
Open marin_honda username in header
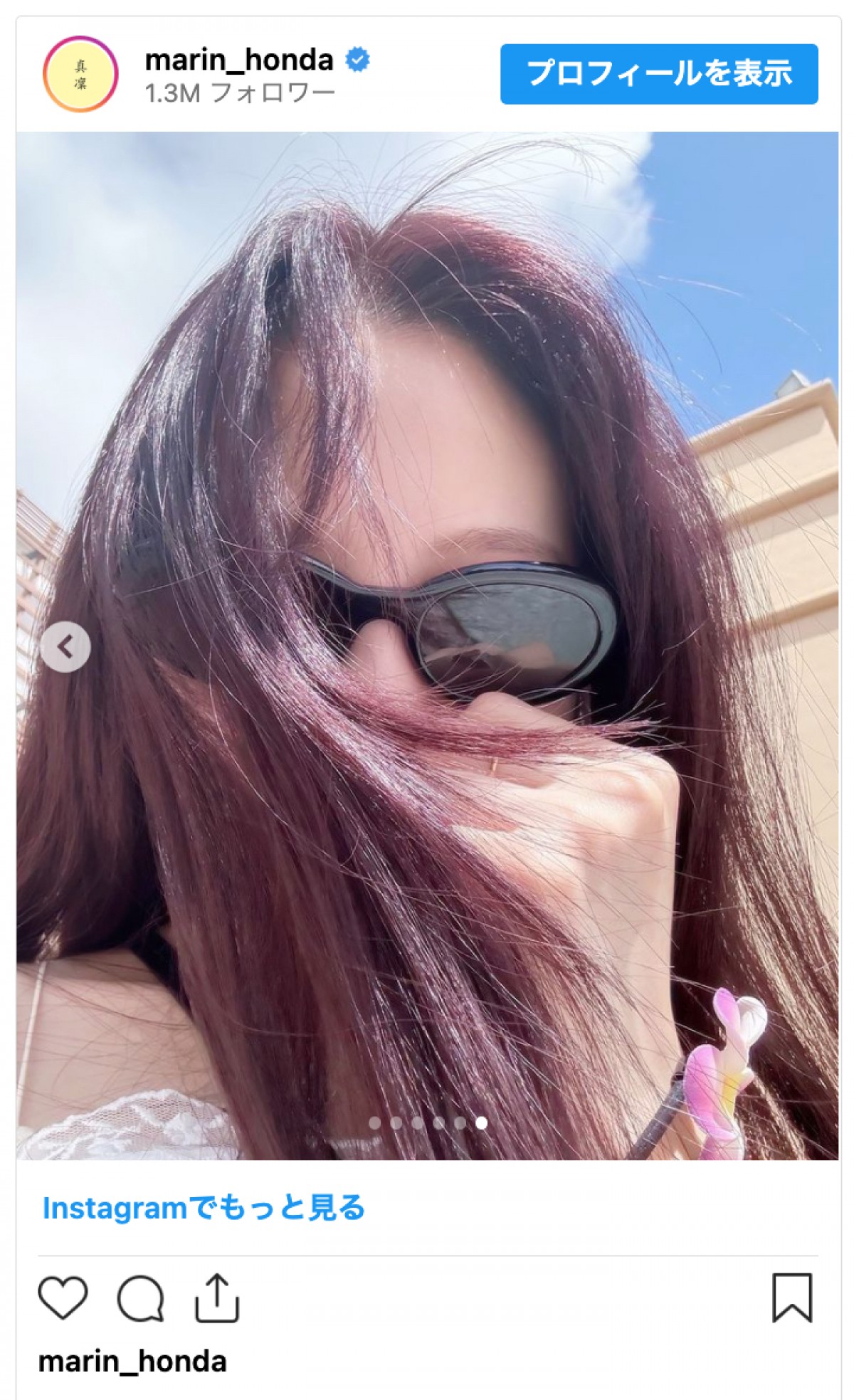tap(239, 60)
